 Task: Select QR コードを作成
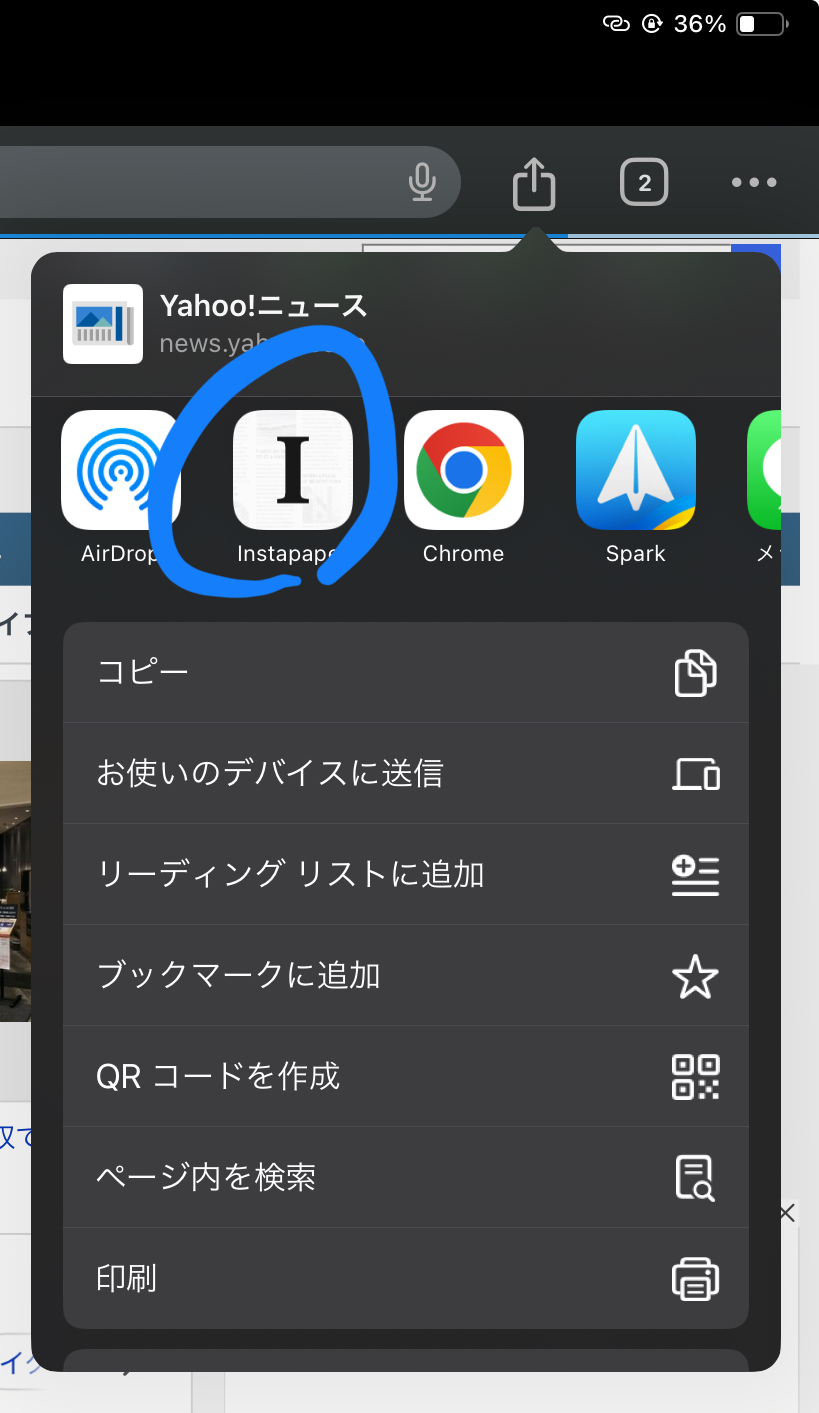click(x=405, y=1076)
